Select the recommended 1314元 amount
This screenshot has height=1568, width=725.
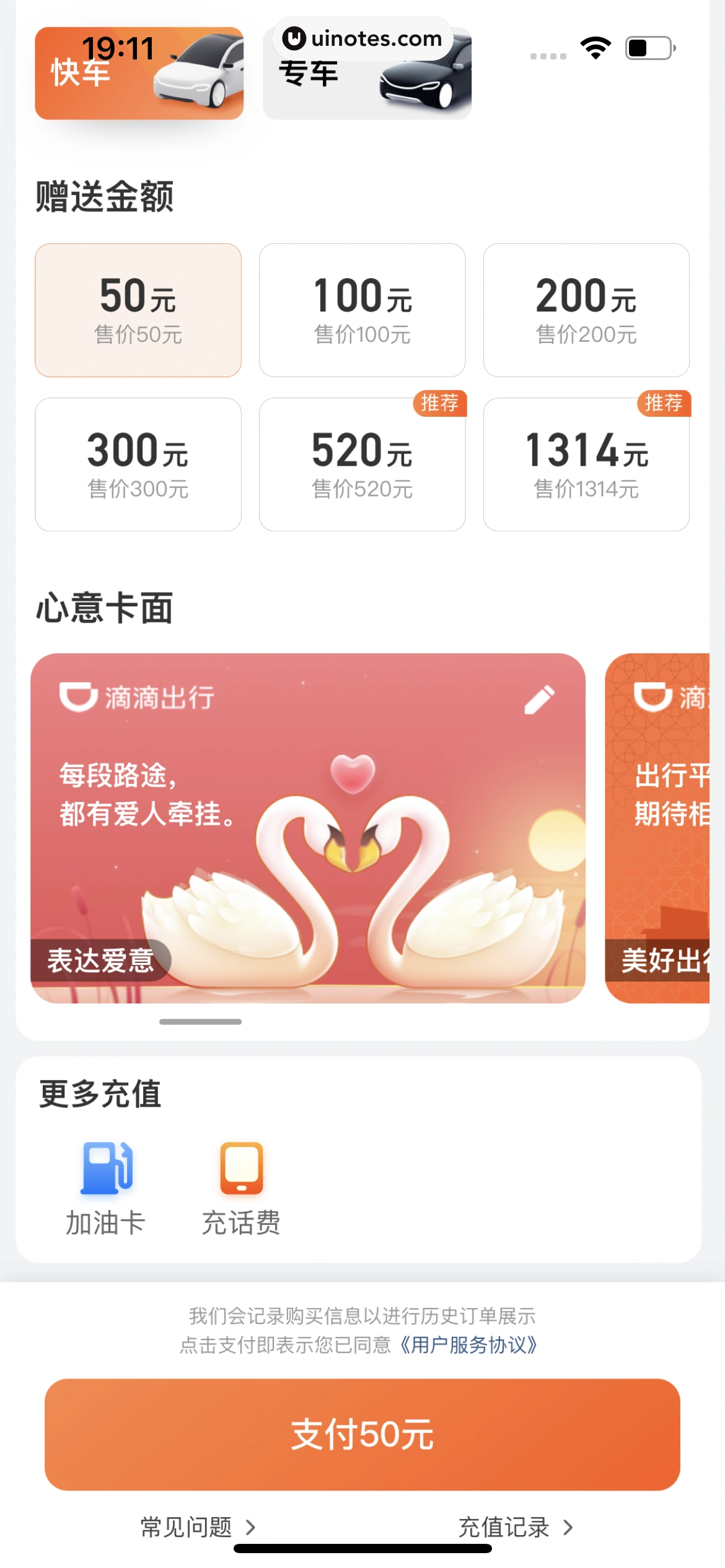[586, 464]
